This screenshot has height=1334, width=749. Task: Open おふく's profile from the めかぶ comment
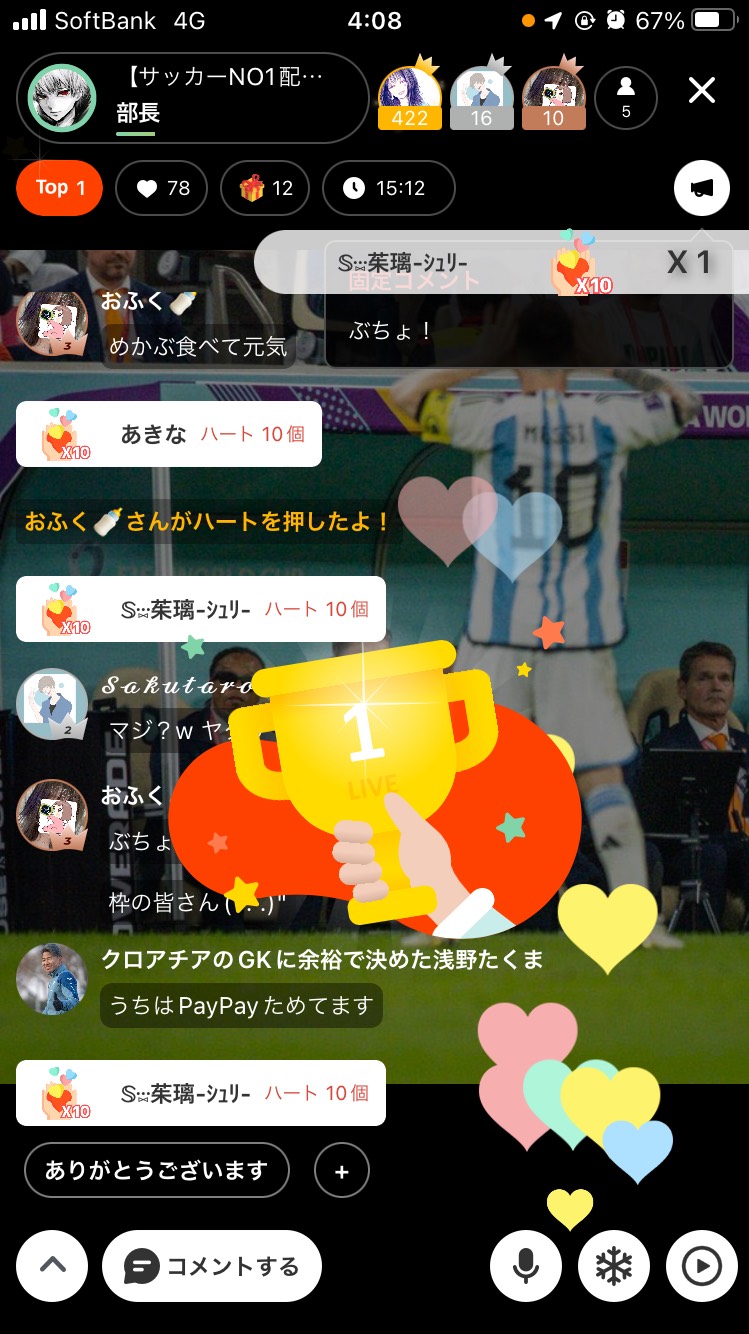[52, 322]
